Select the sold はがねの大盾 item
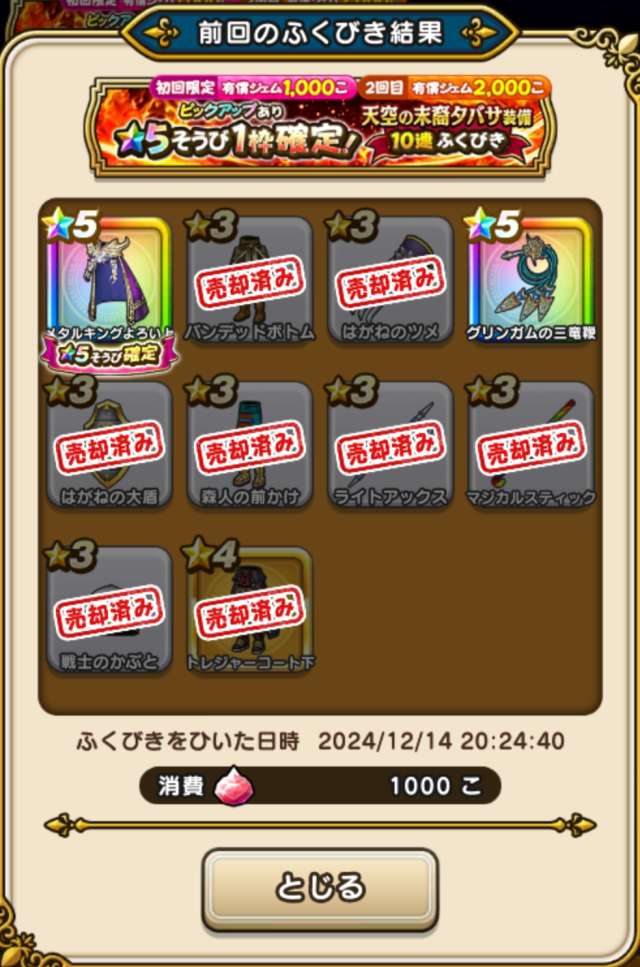 (109, 445)
